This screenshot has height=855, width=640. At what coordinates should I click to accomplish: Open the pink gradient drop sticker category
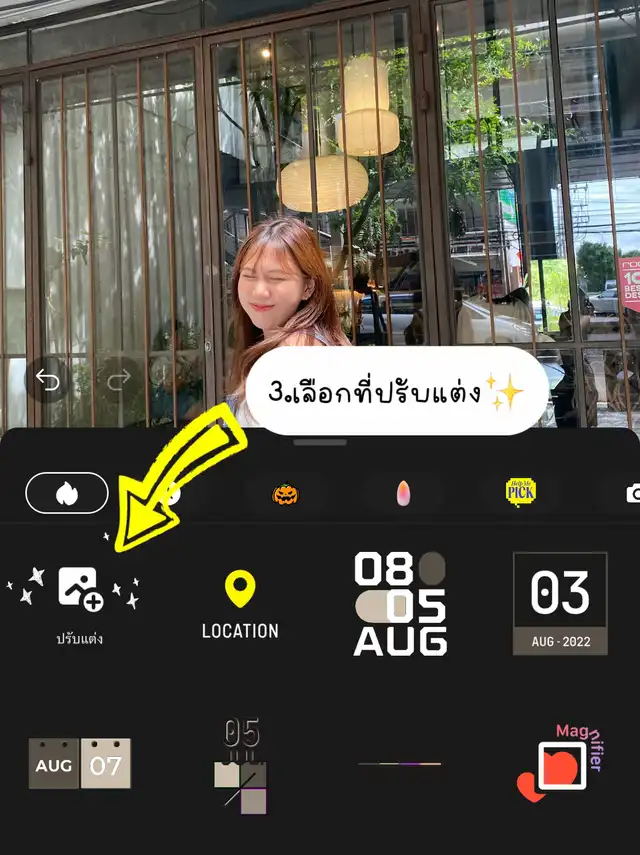click(x=403, y=494)
